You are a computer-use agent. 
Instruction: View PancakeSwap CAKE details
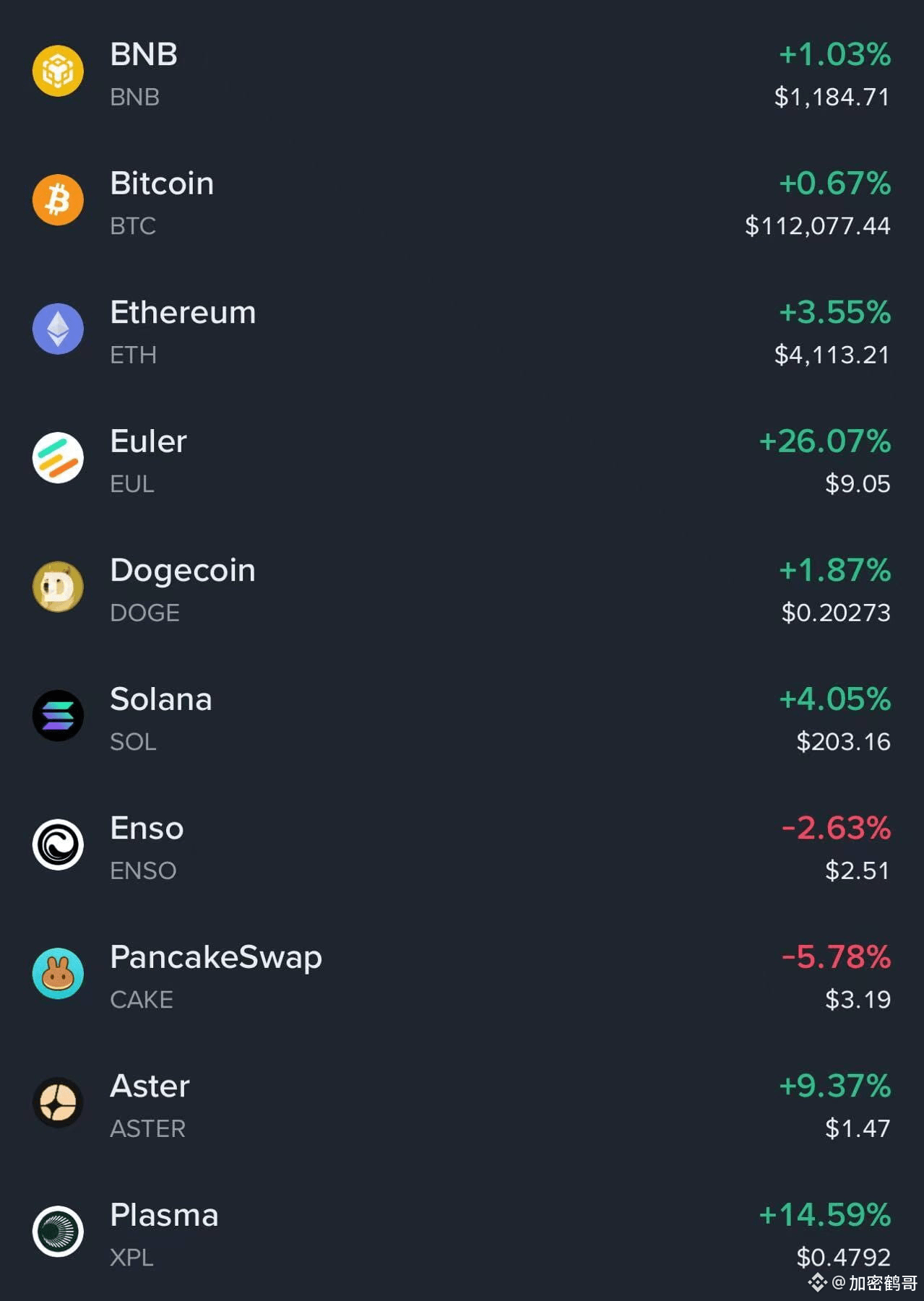(x=462, y=976)
